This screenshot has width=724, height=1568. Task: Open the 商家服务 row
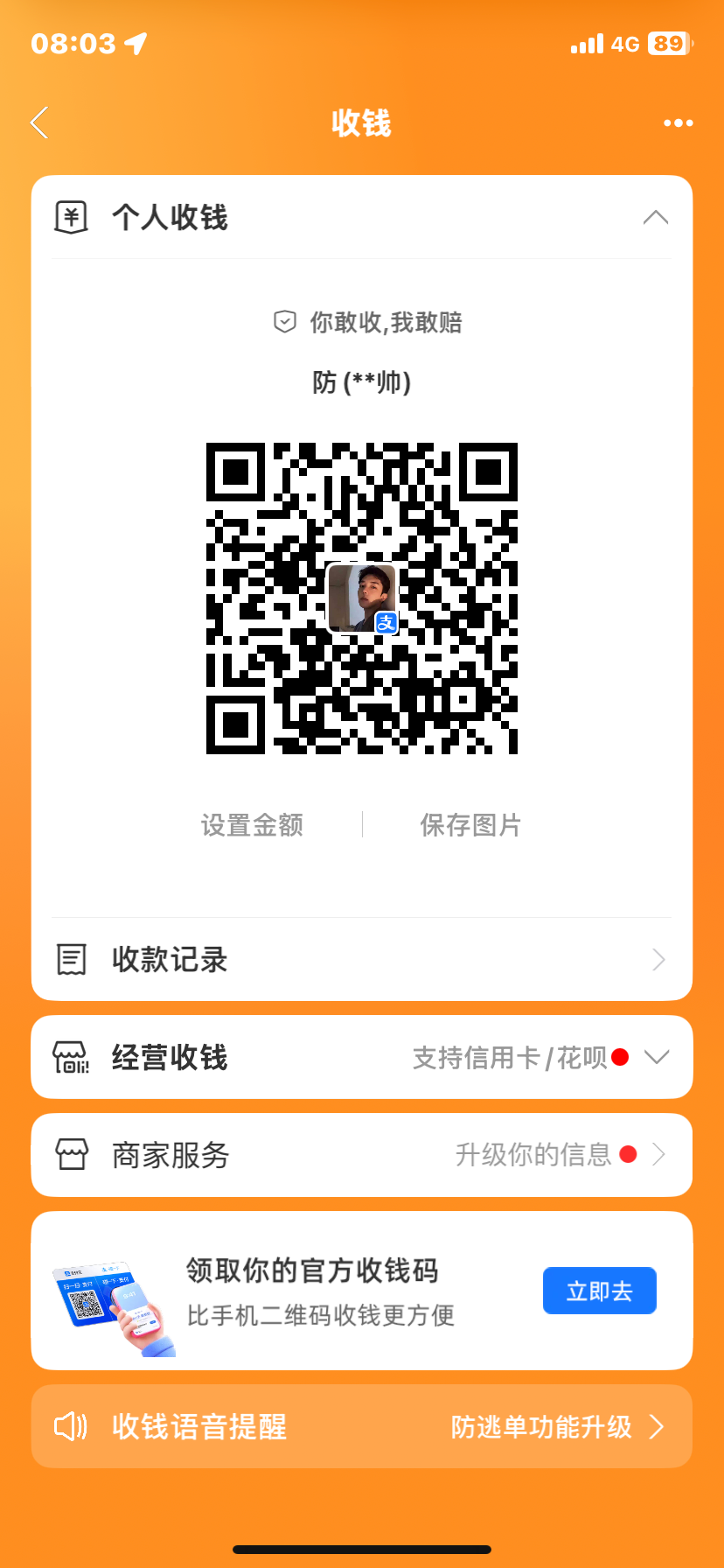361,1155
